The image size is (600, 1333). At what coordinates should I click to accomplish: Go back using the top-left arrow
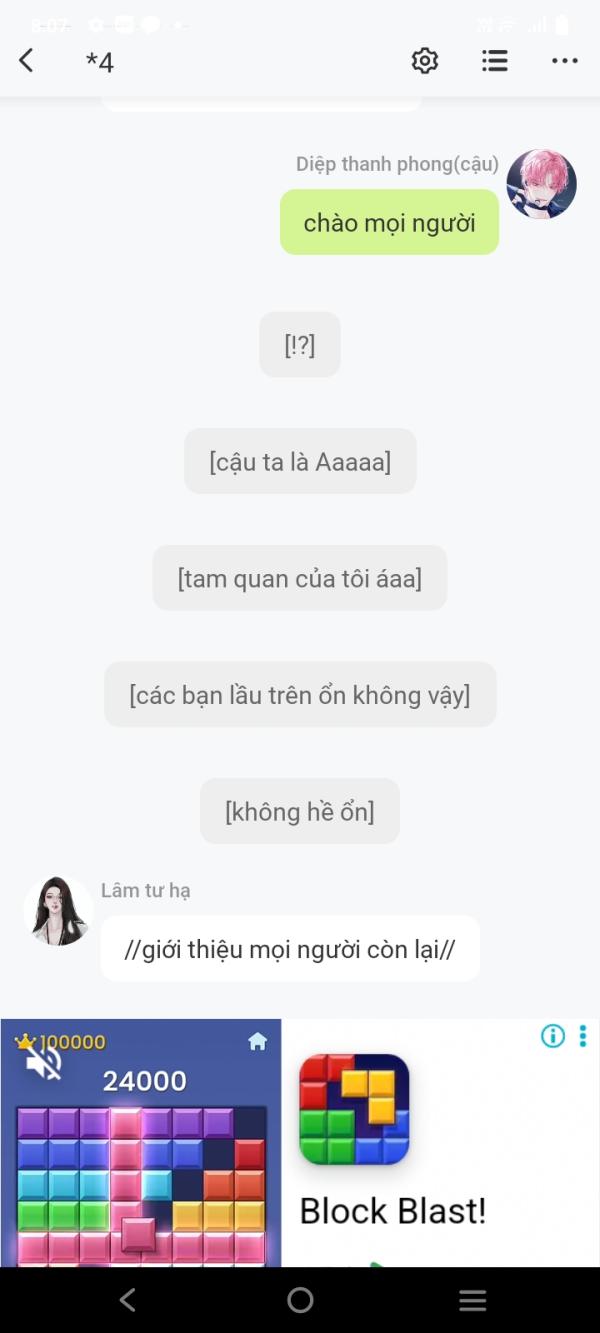pos(27,61)
